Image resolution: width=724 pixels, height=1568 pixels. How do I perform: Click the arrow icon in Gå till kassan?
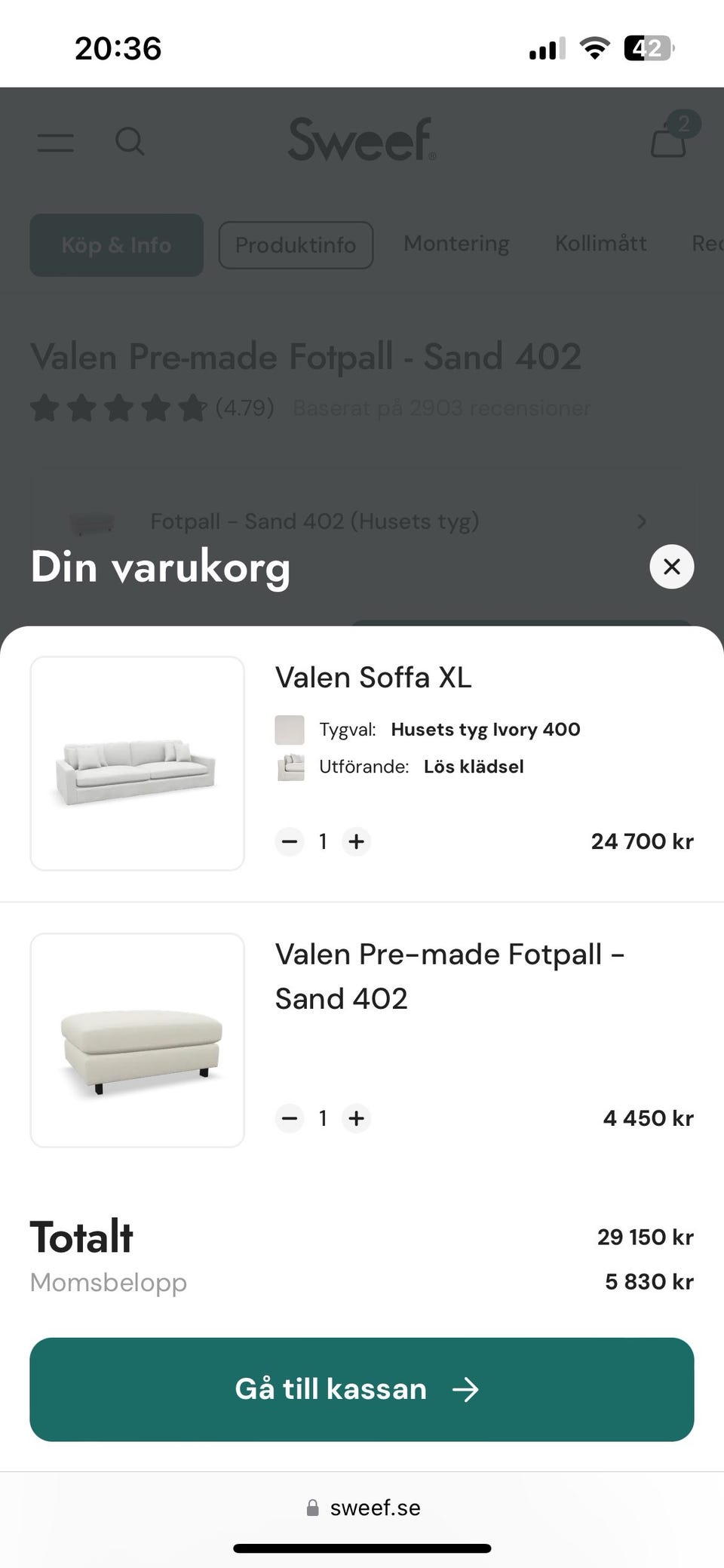pos(468,1389)
